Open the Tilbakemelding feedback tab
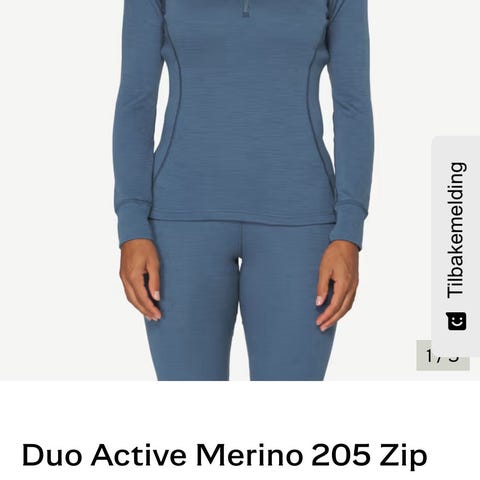This screenshot has width=480, height=480. coord(456,246)
